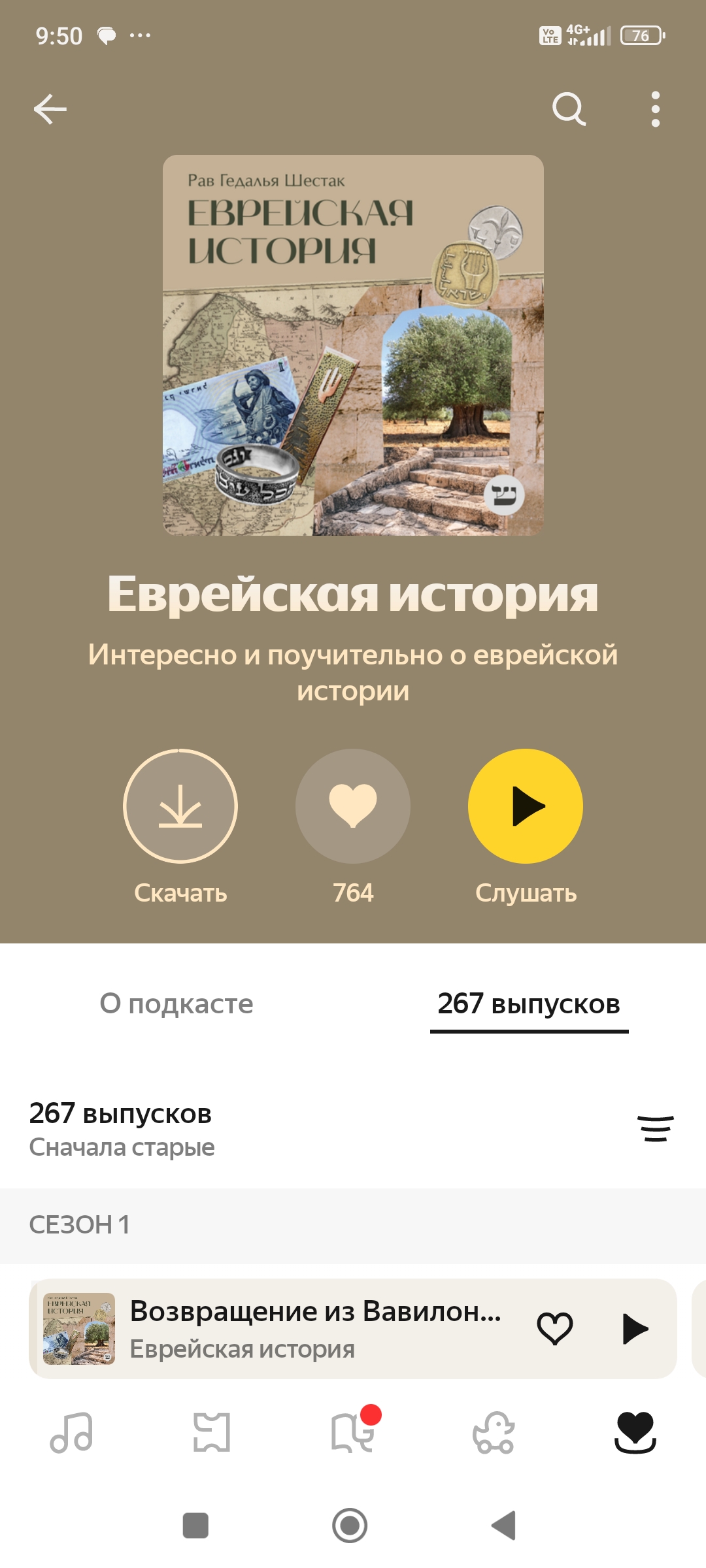
Task: Download the podcast with Скачать
Action: [x=180, y=806]
